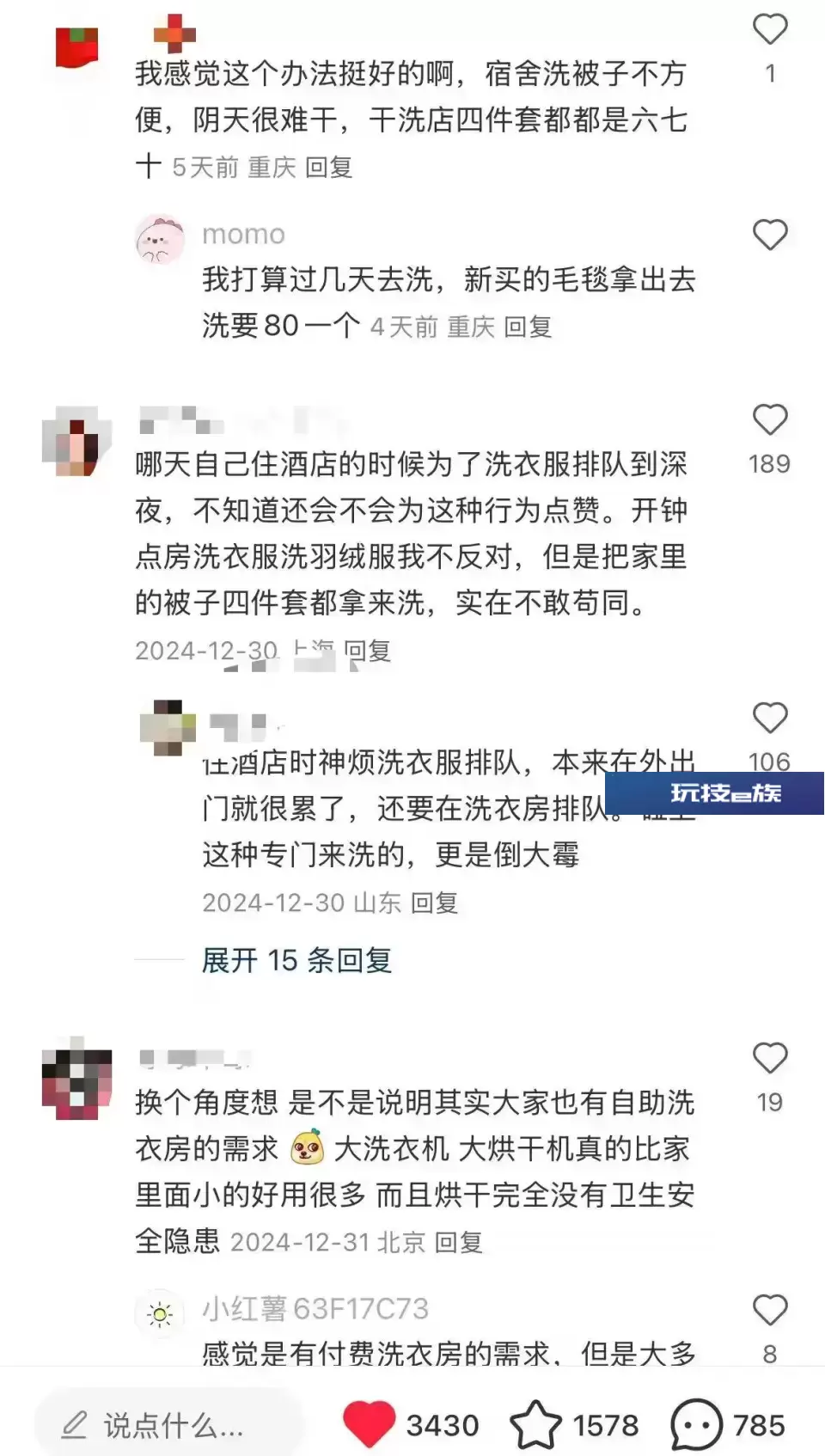Reply to the Chongqing comment from 5天前
Image resolution: width=825 pixels, height=1456 pixels.
point(329,167)
